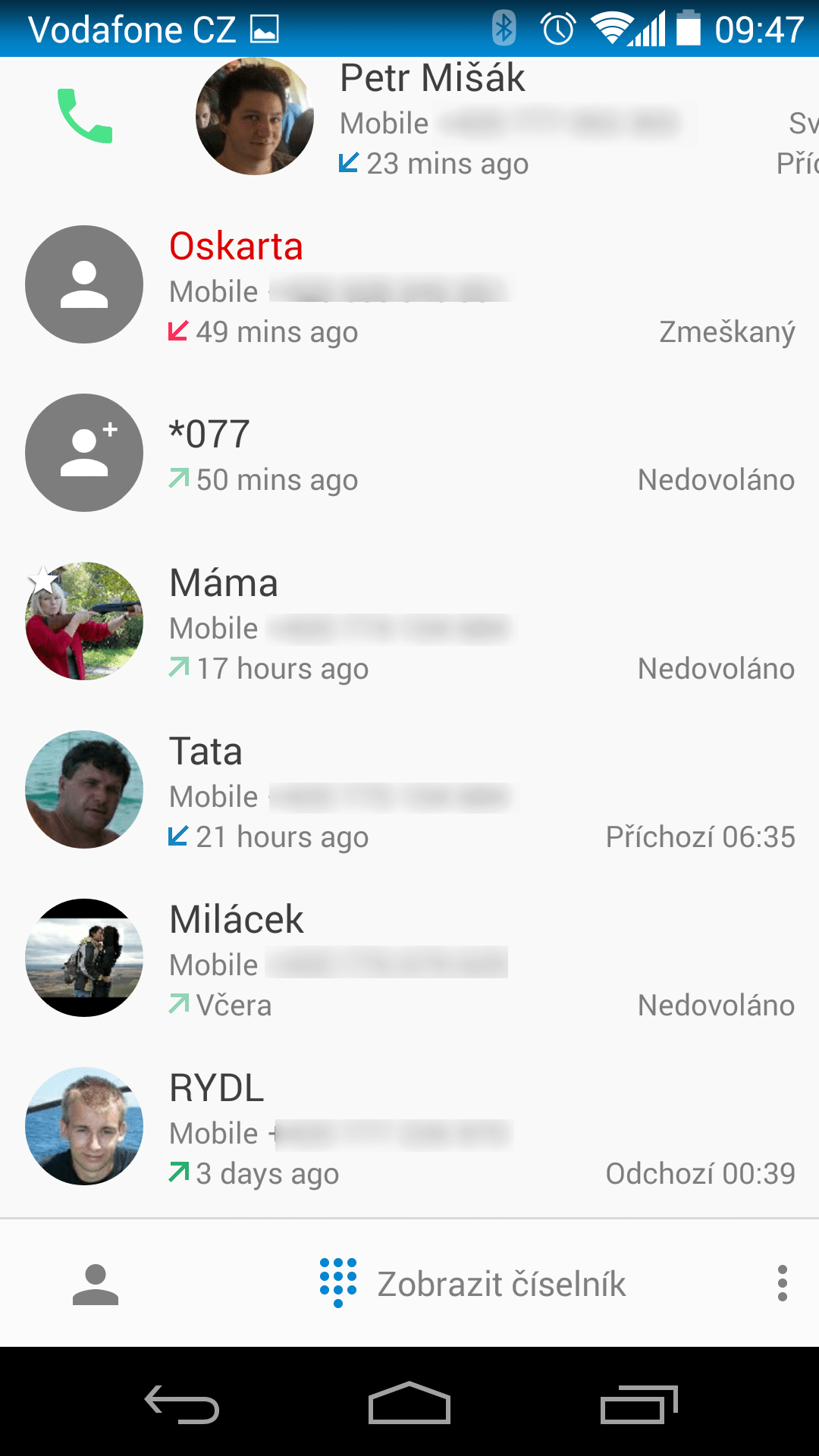Open recent apps from the navigation bar
This screenshot has height=1456, width=819.
click(x=639, y=1404)
